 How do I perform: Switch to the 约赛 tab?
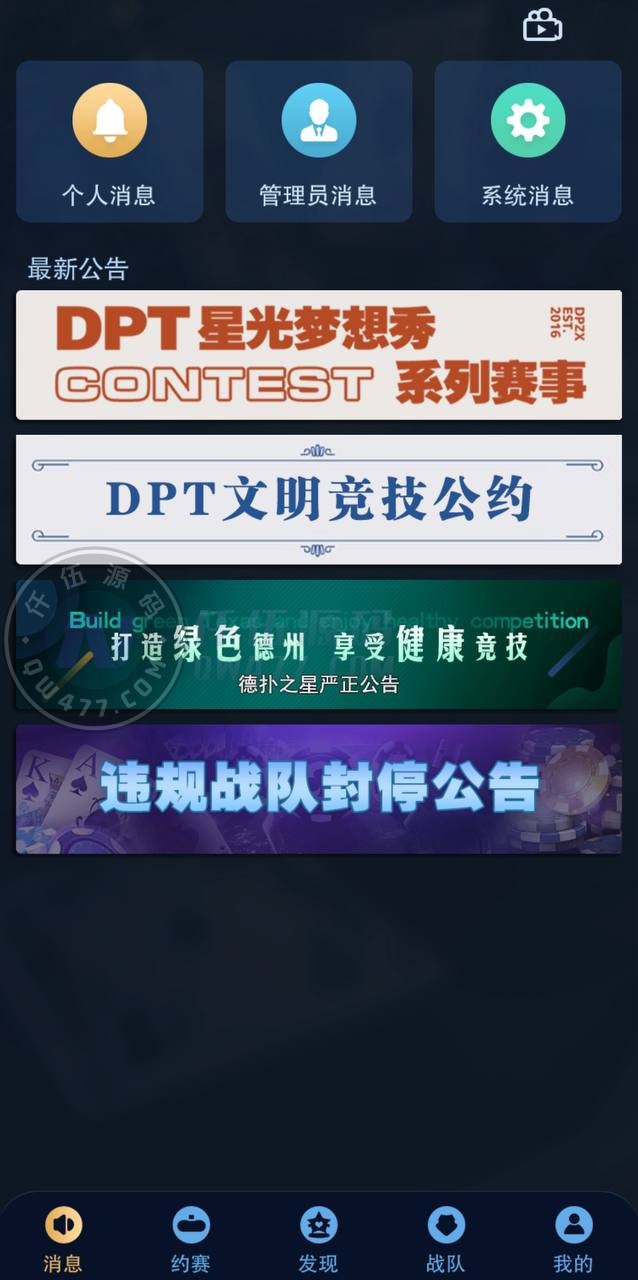190,1238
